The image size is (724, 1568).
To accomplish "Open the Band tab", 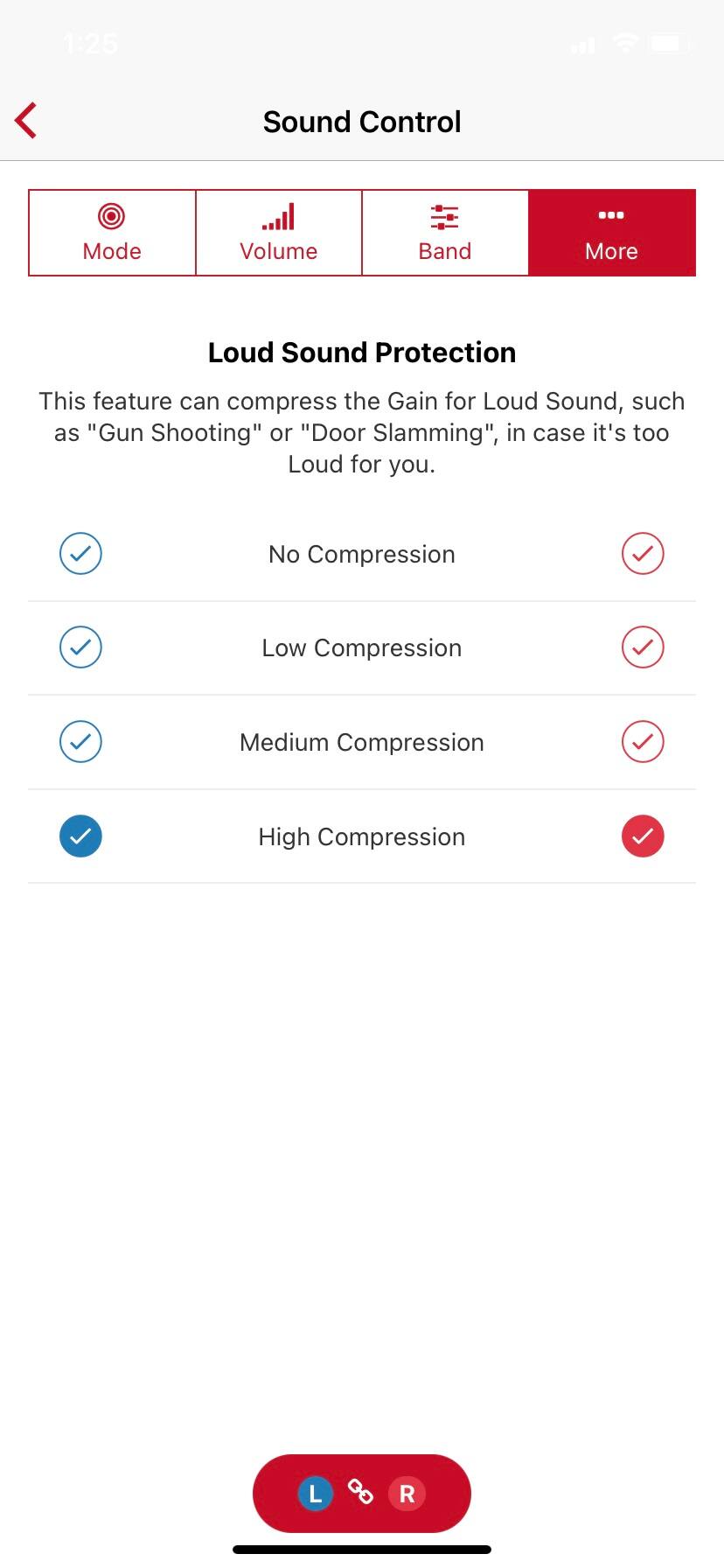I will click(445, 233).
